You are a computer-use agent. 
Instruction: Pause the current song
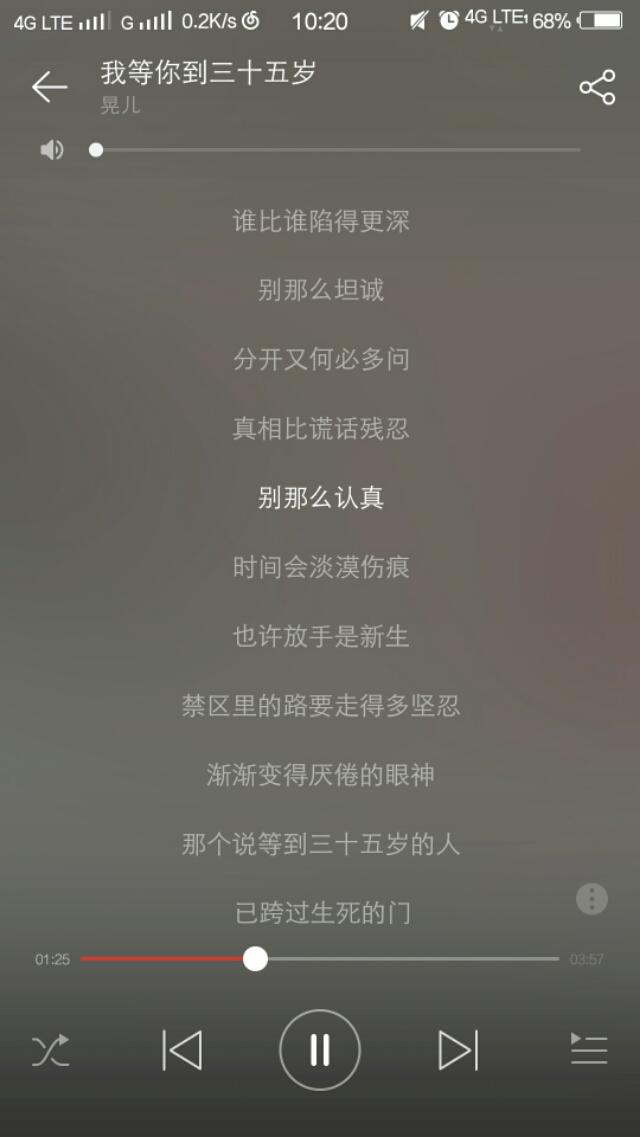(x=320, y=1050)
